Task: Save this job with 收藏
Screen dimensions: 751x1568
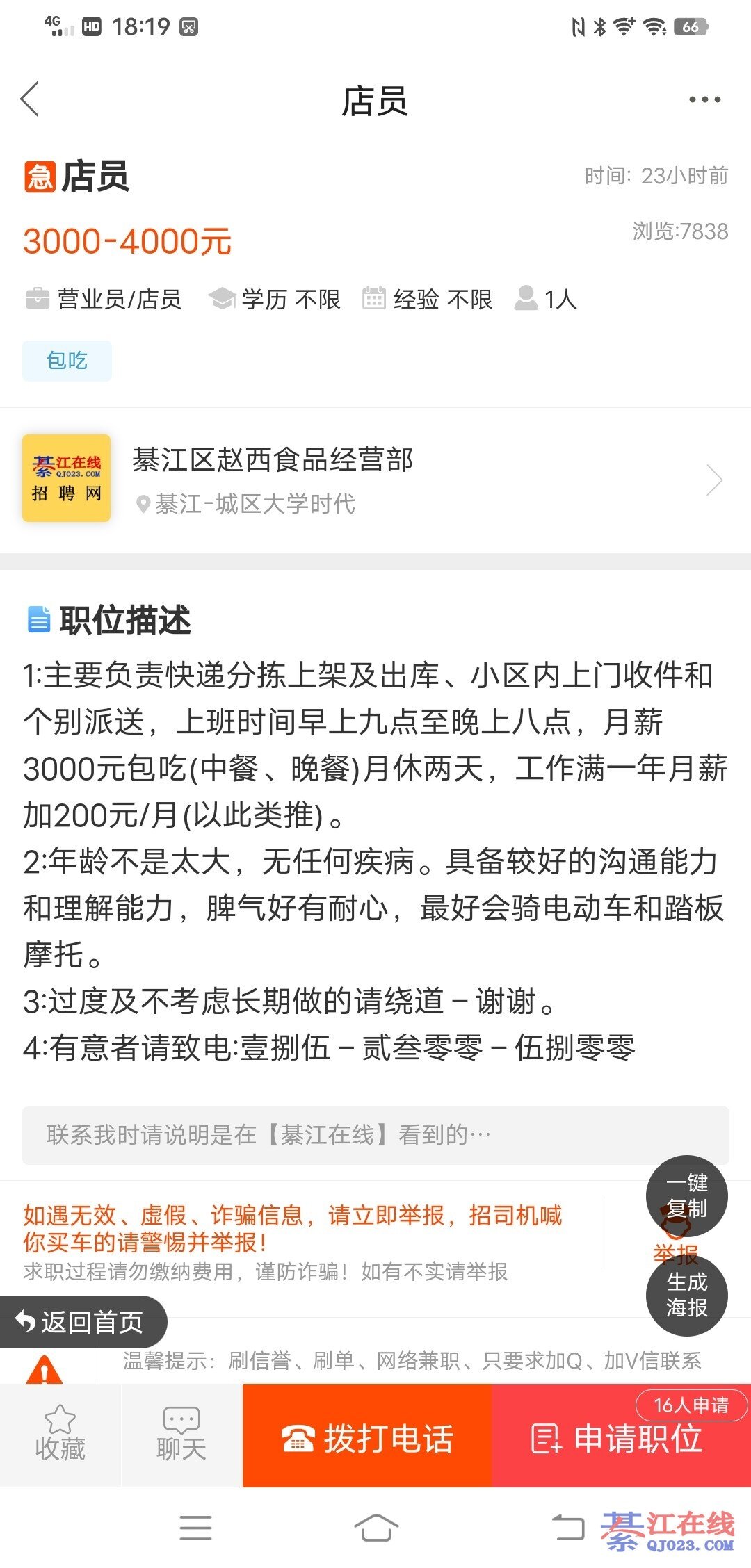Action: [x=60, y=1435]
